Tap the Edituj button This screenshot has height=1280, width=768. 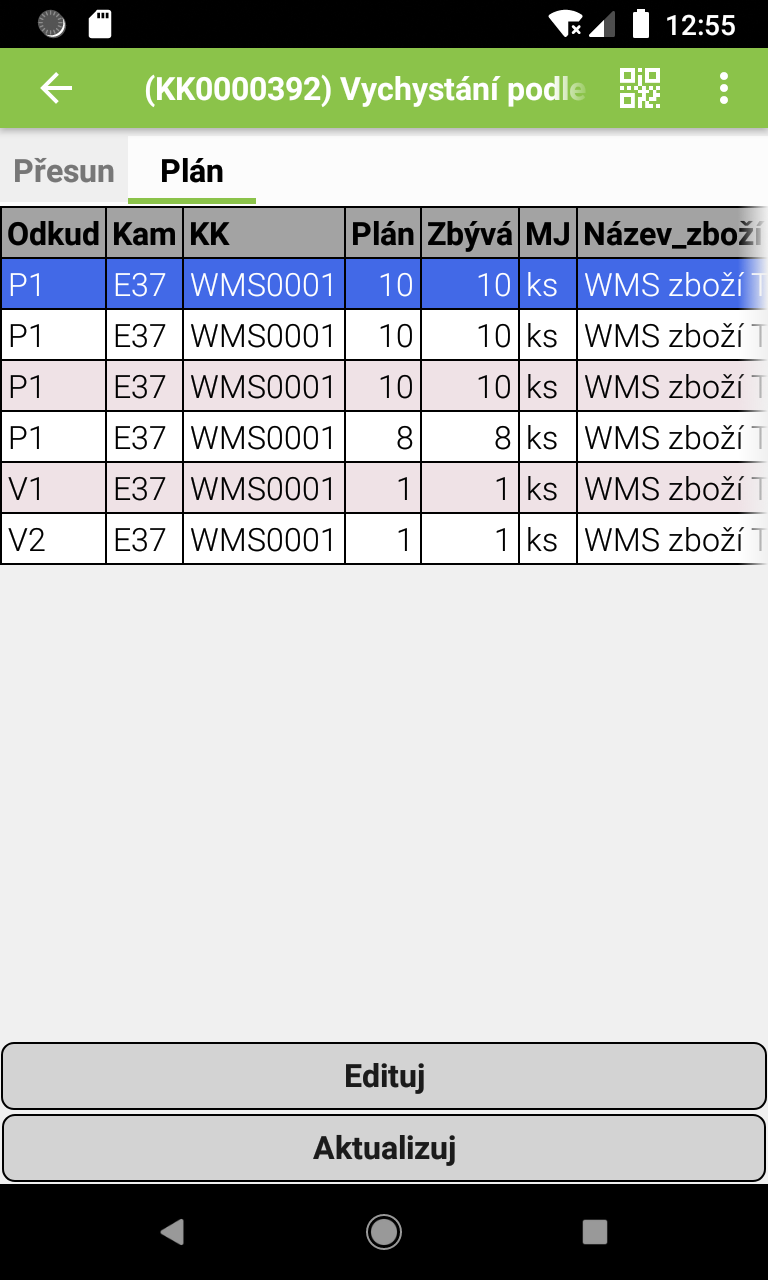(384, 1076)
